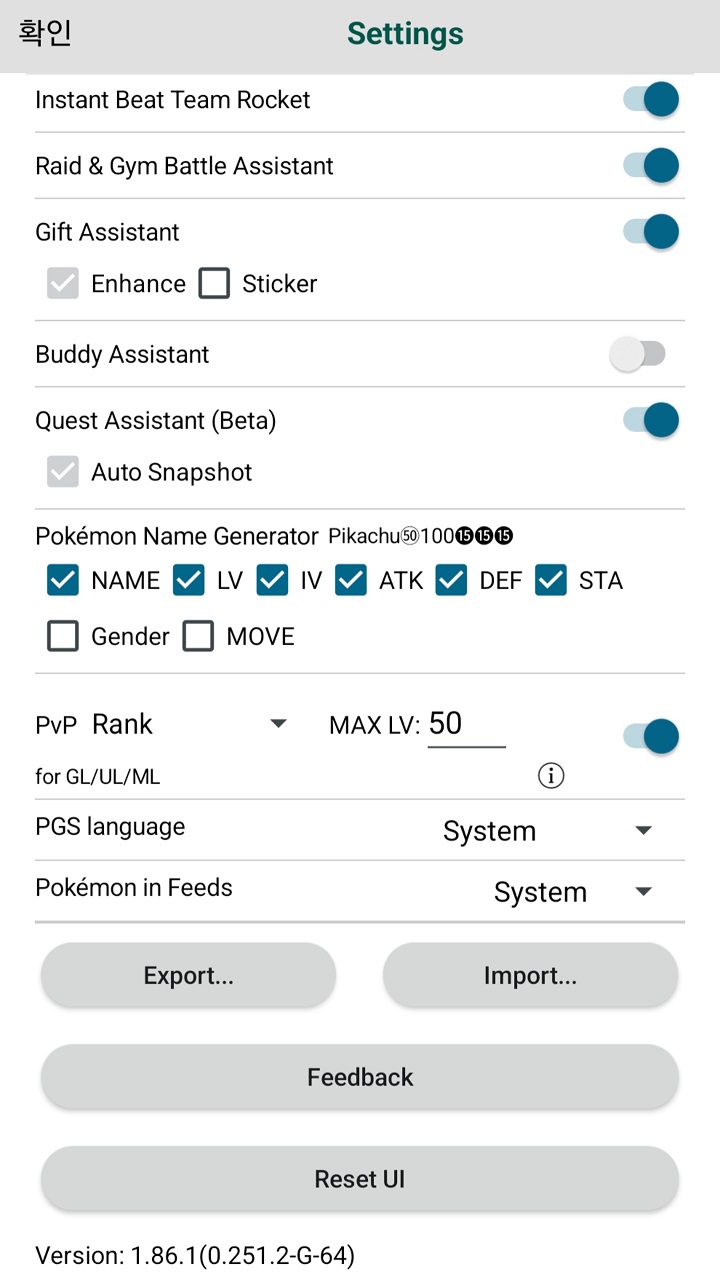Uncheck the NAME checkbox
Viewport: 720px width, 1281px height.
(63, 581)
